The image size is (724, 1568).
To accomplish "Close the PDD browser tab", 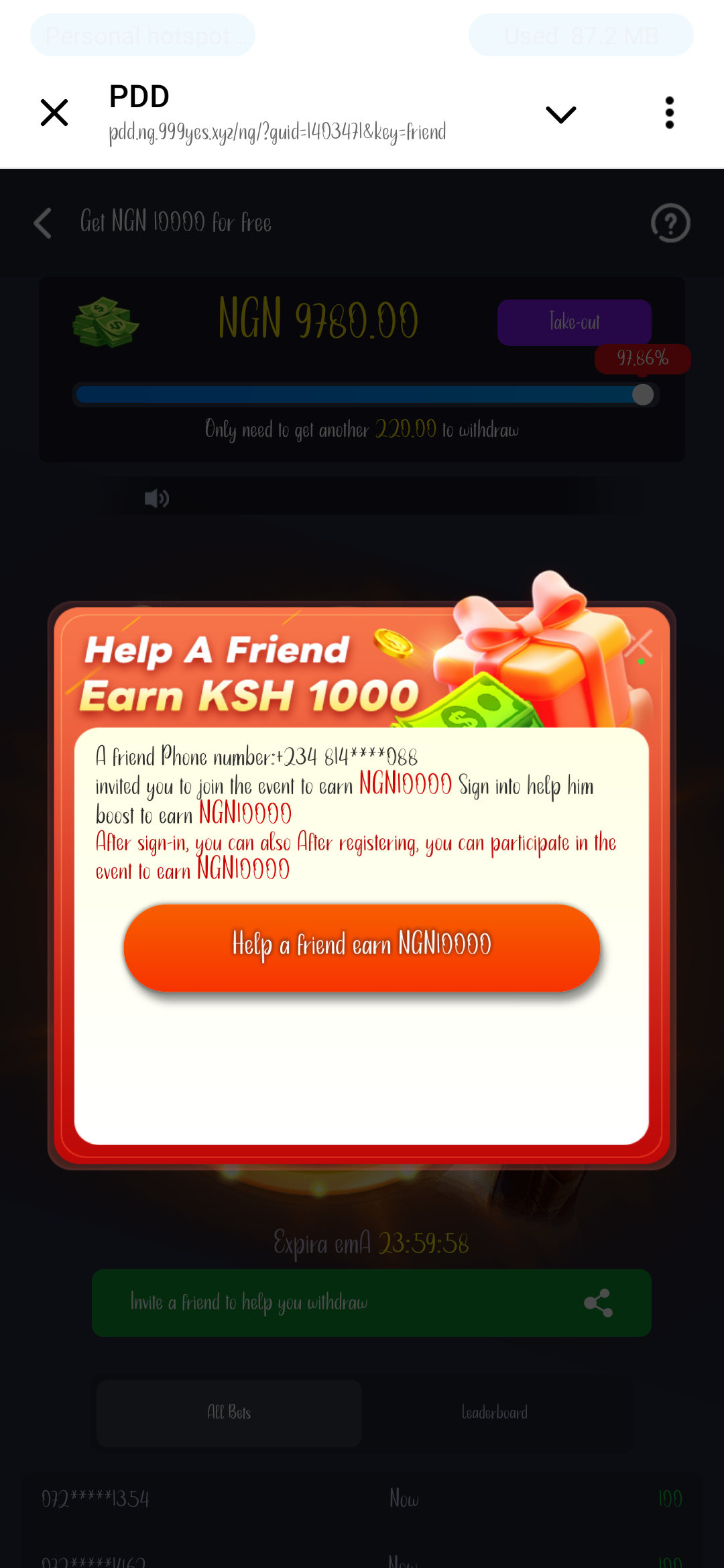I will click(x=54, y=113).
